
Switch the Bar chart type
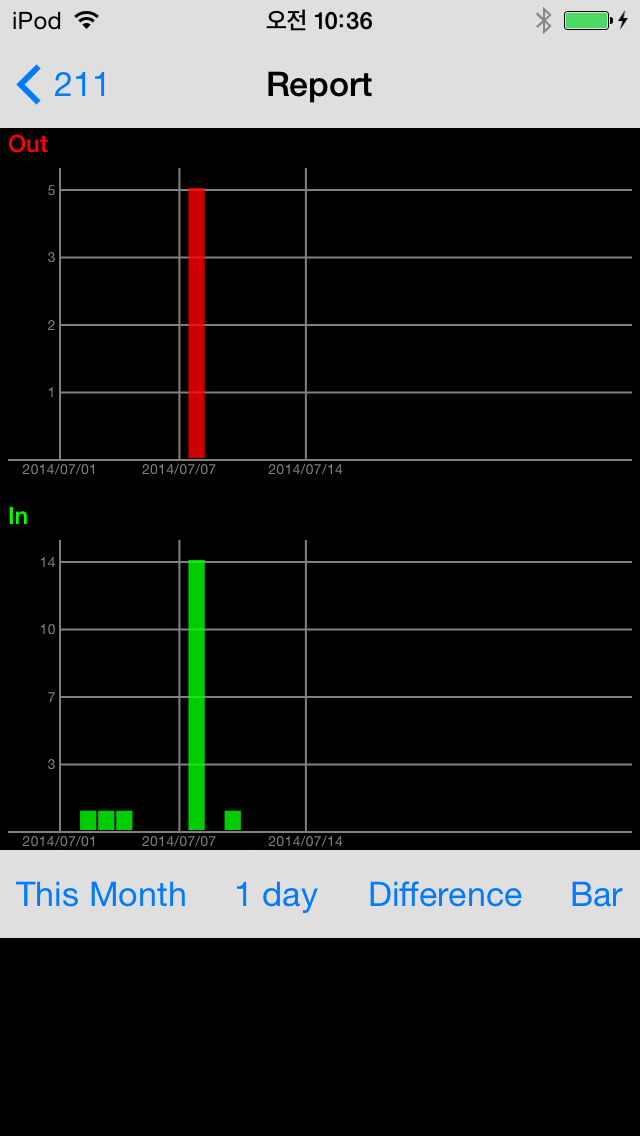pos(596,894)
